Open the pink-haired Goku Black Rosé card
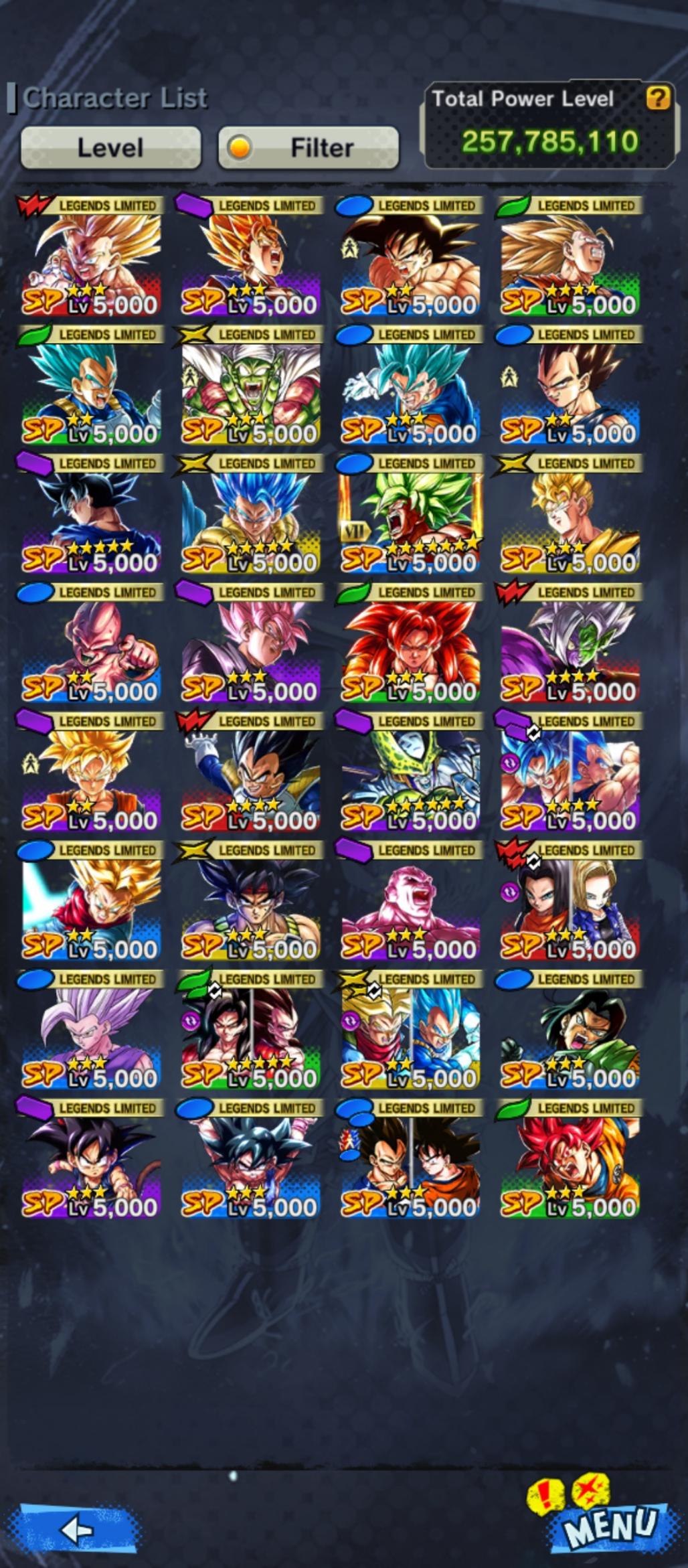688x1568 pixels. click(x=250, y=646)
